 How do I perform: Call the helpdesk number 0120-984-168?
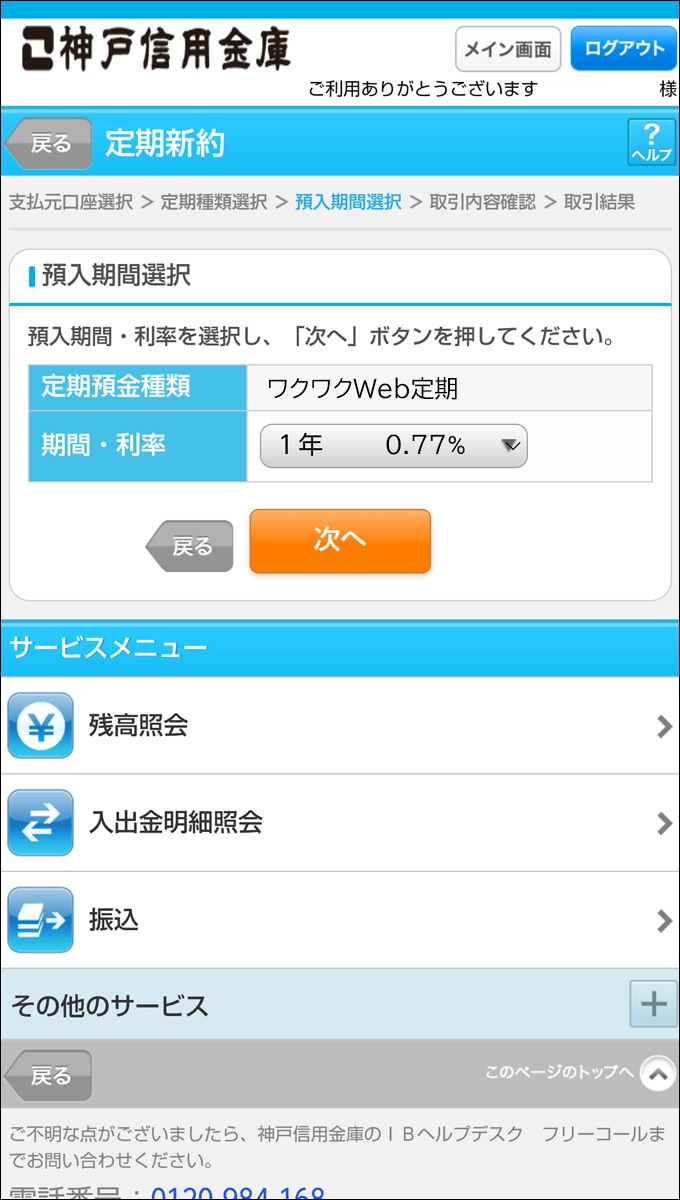238,1194
